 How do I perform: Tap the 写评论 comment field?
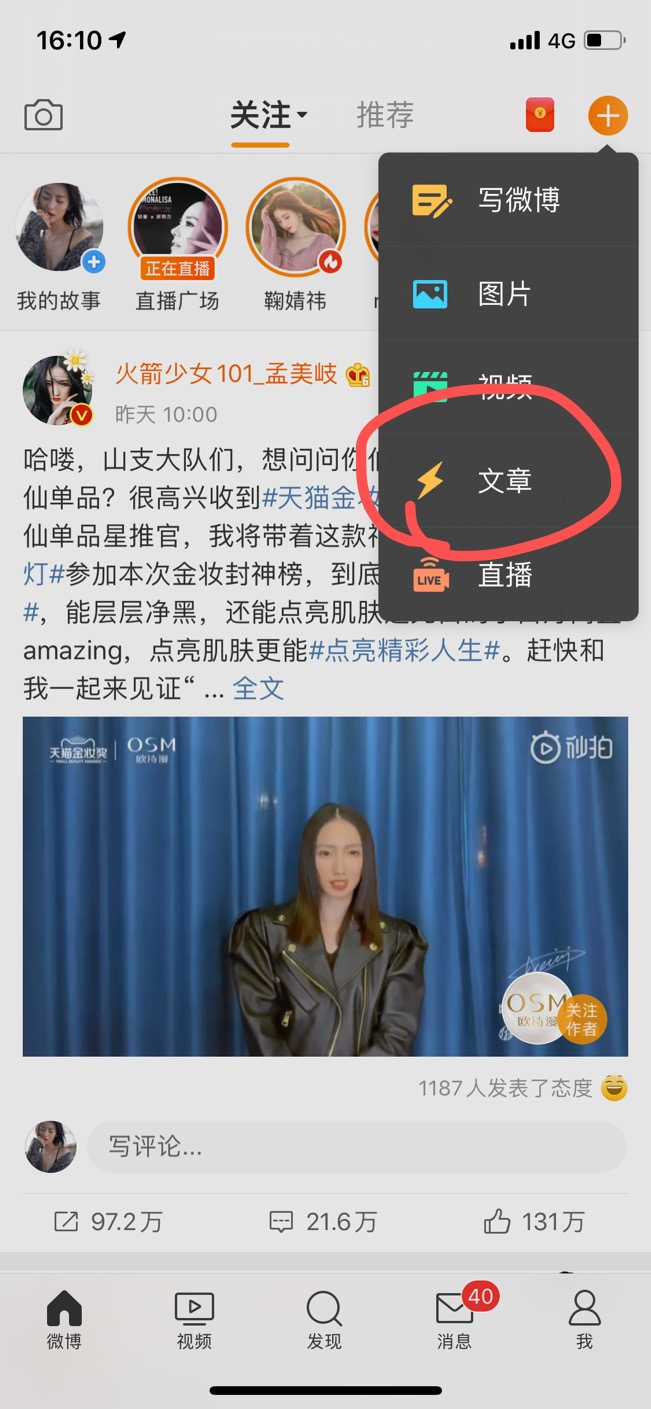(355, 1146)
